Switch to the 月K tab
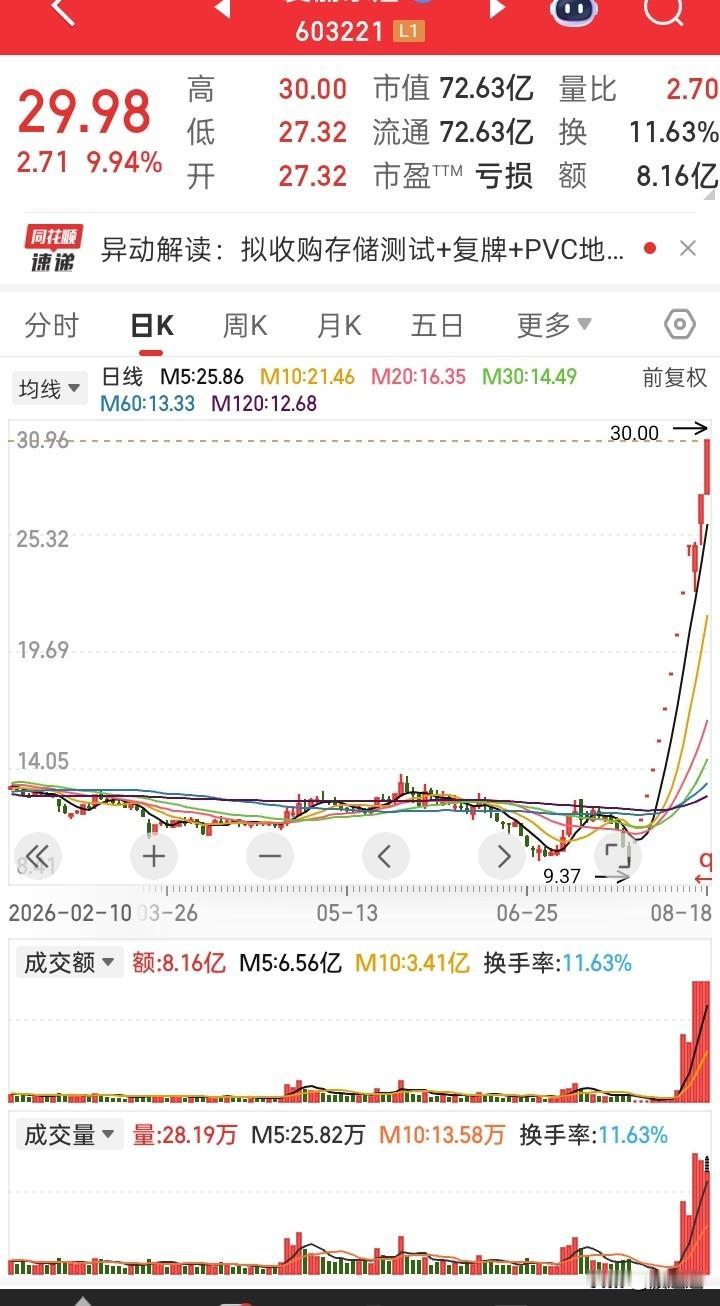The width and height of the screenshot is (720, 1306). [x=339, y=325]
